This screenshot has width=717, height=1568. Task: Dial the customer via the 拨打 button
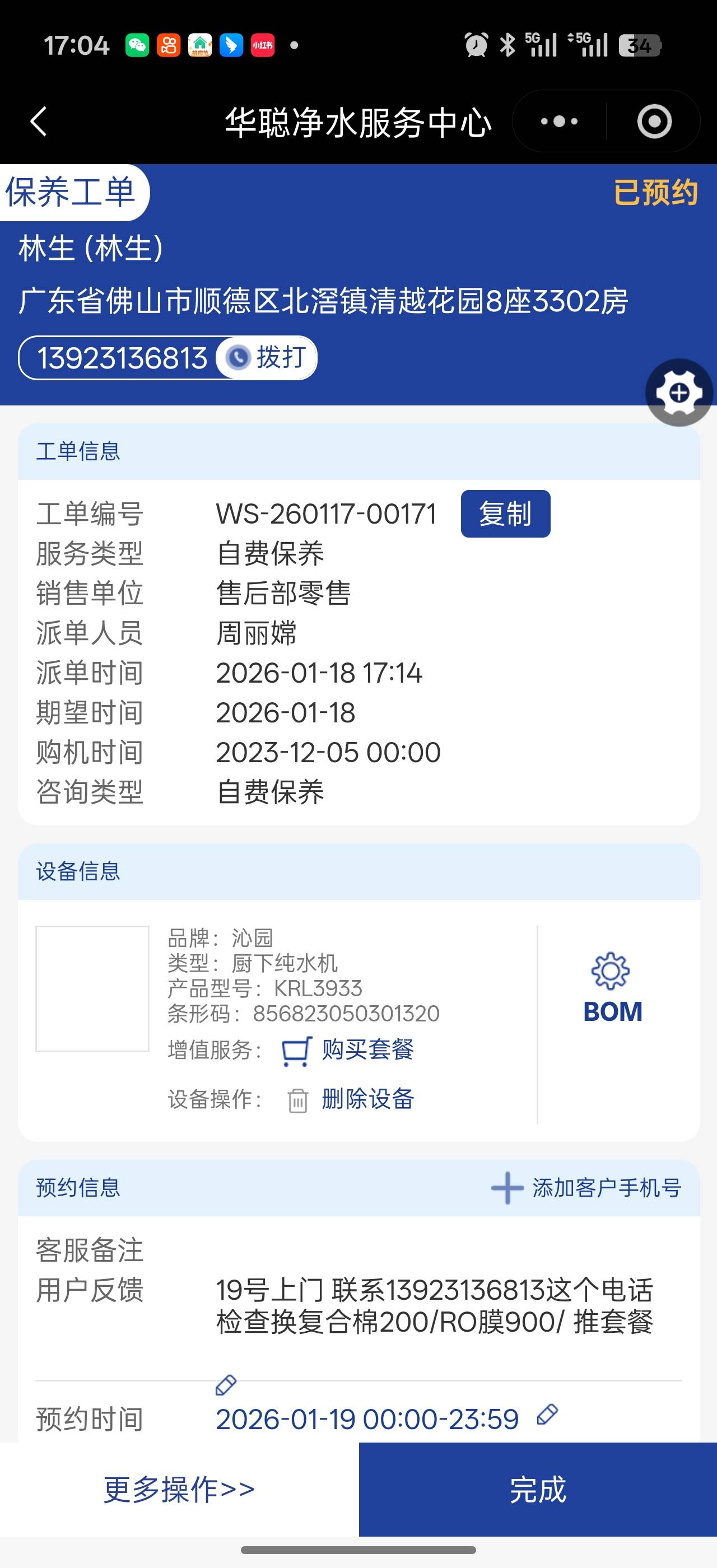tap(268, 357)
